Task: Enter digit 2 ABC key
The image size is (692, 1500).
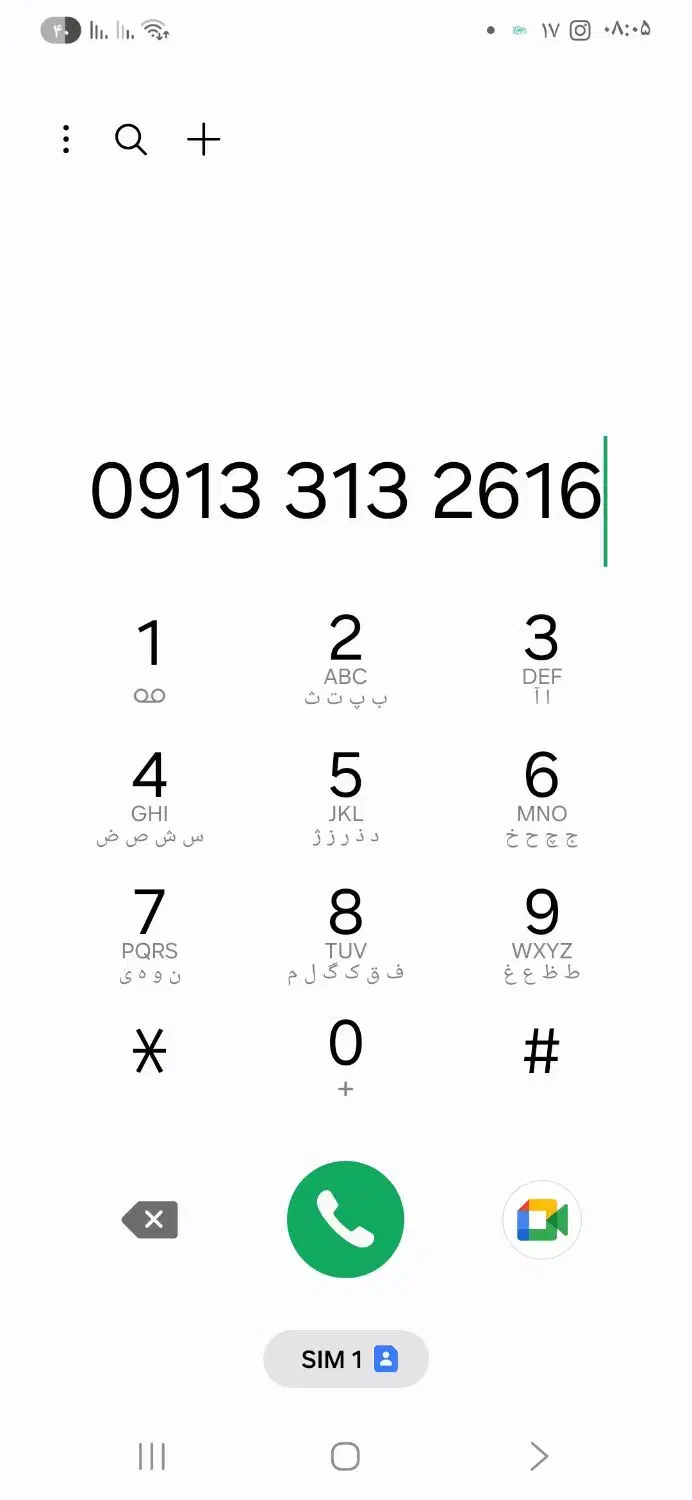Action: click(x=346, y=659)
